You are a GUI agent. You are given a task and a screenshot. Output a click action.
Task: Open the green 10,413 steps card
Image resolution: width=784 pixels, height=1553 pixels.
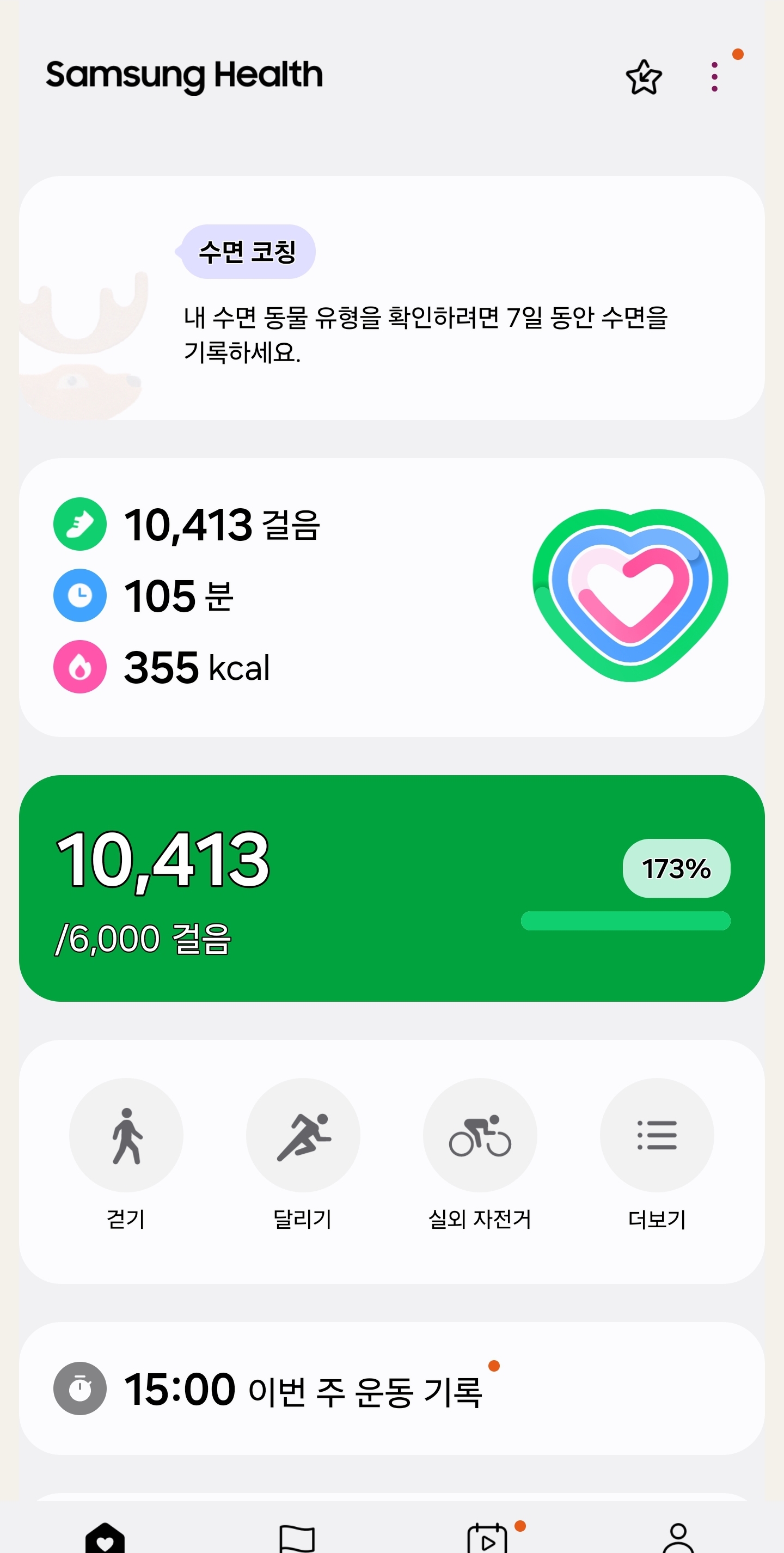click(391, 887)
